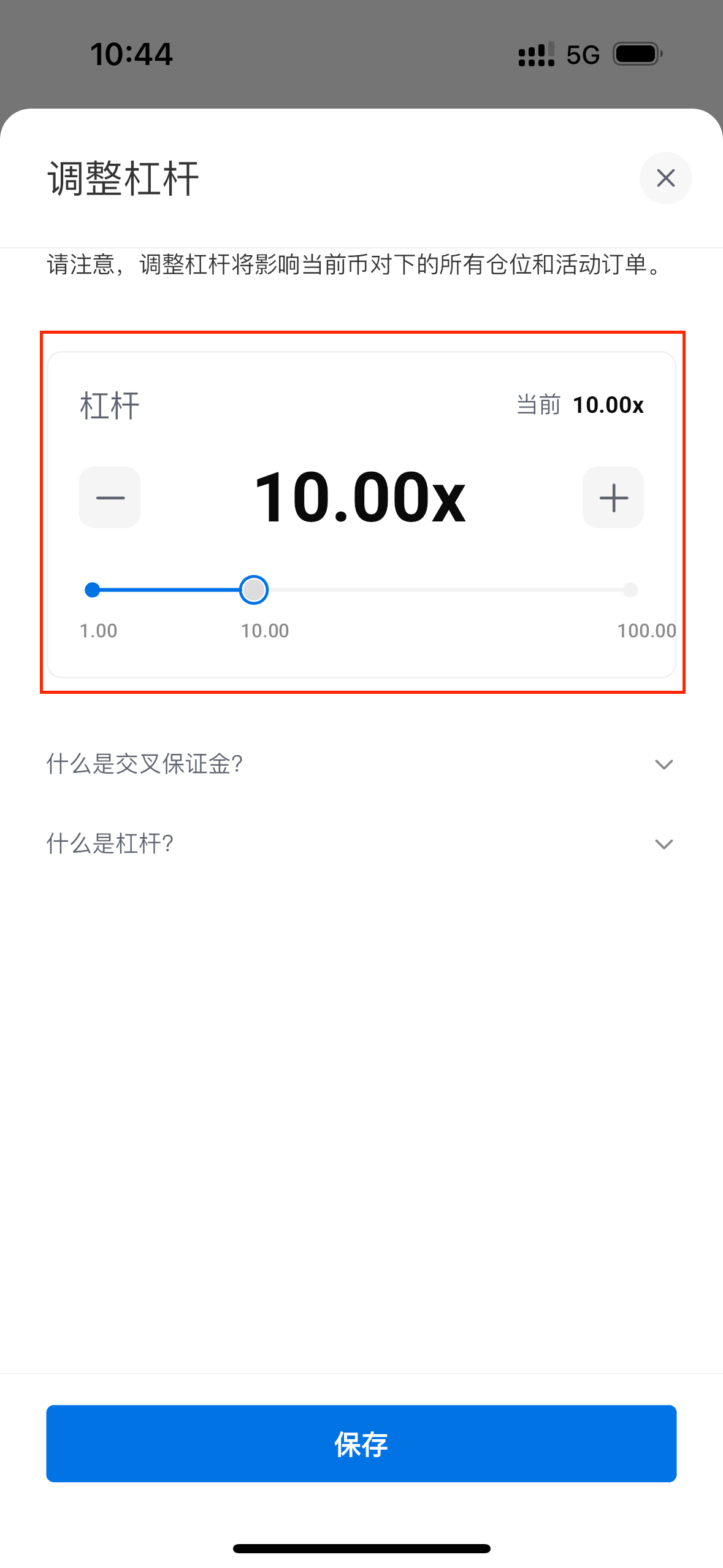Save leverage with the 保存 button
Screen dimensions: 723x1568
361,1443
